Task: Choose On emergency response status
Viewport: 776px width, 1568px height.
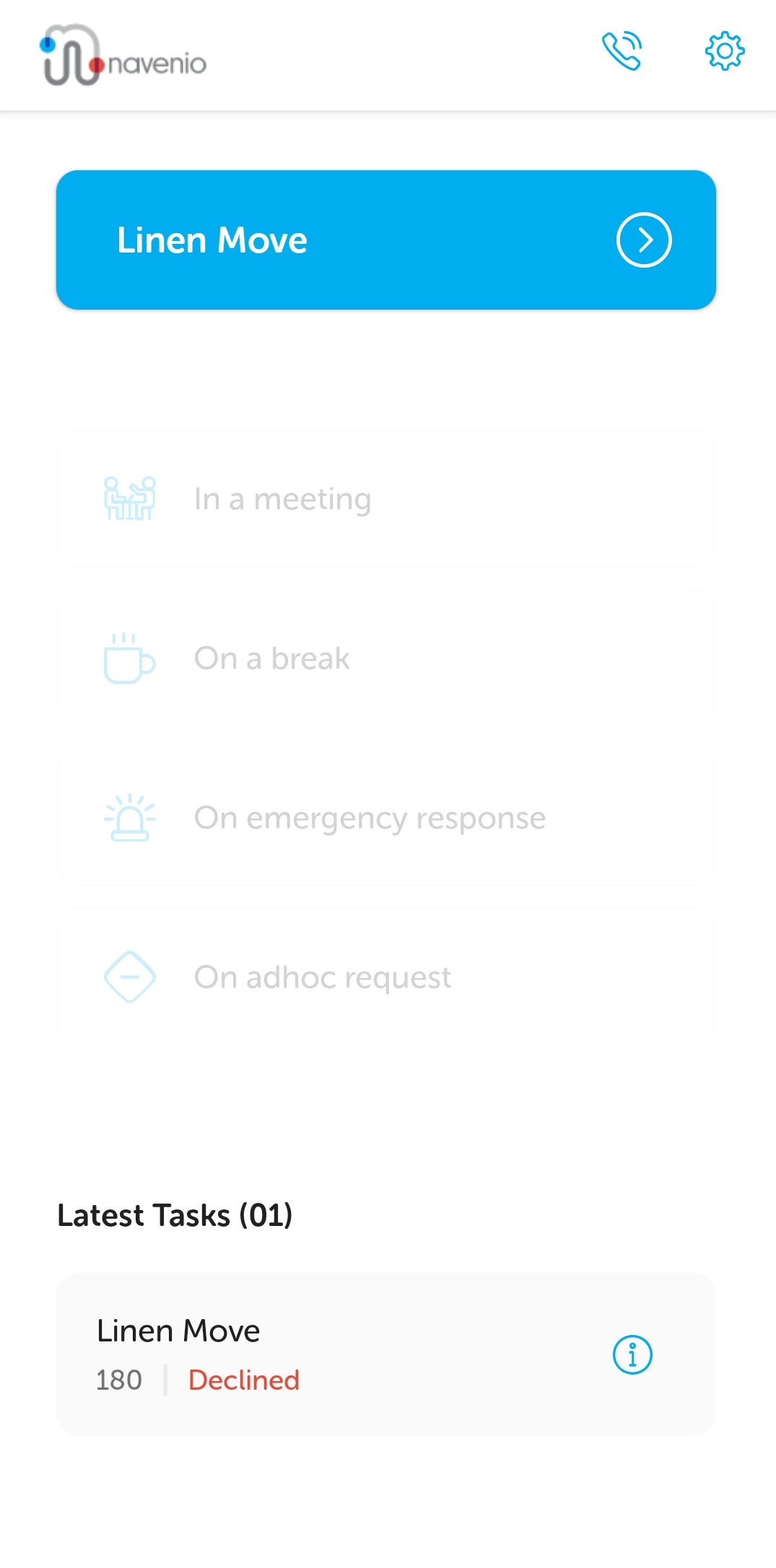Action: 386,818
